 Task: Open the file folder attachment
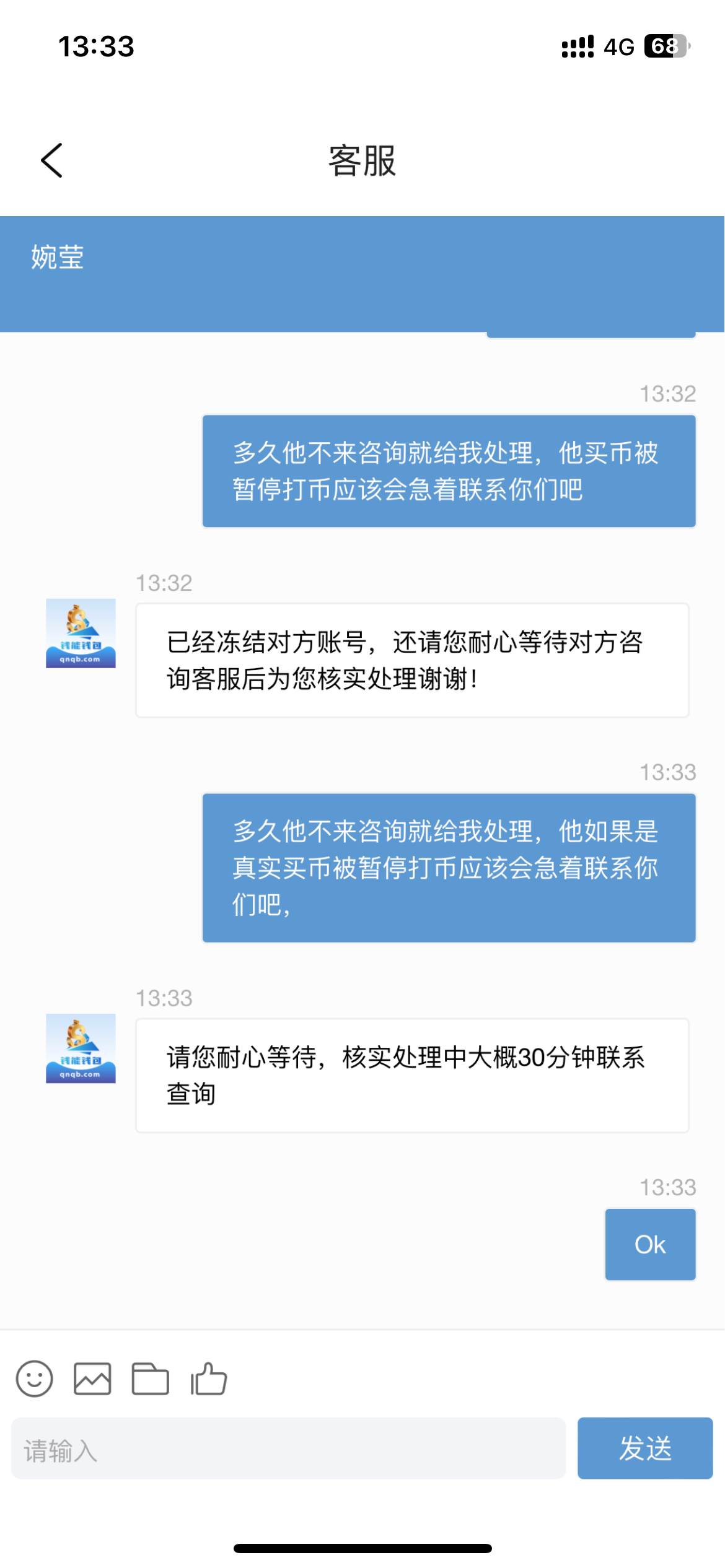[151, 1379]
